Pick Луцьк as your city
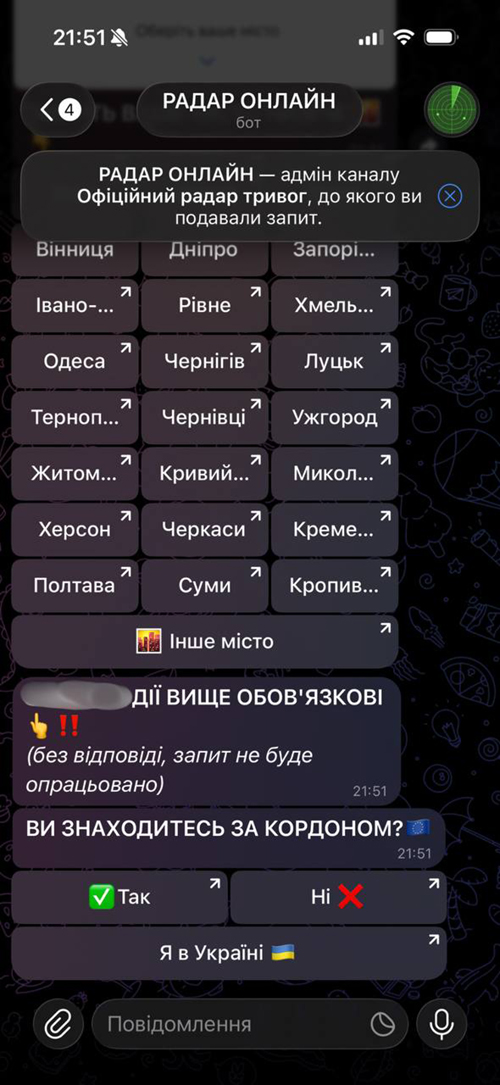500x1085 pixels. (334, 361)
